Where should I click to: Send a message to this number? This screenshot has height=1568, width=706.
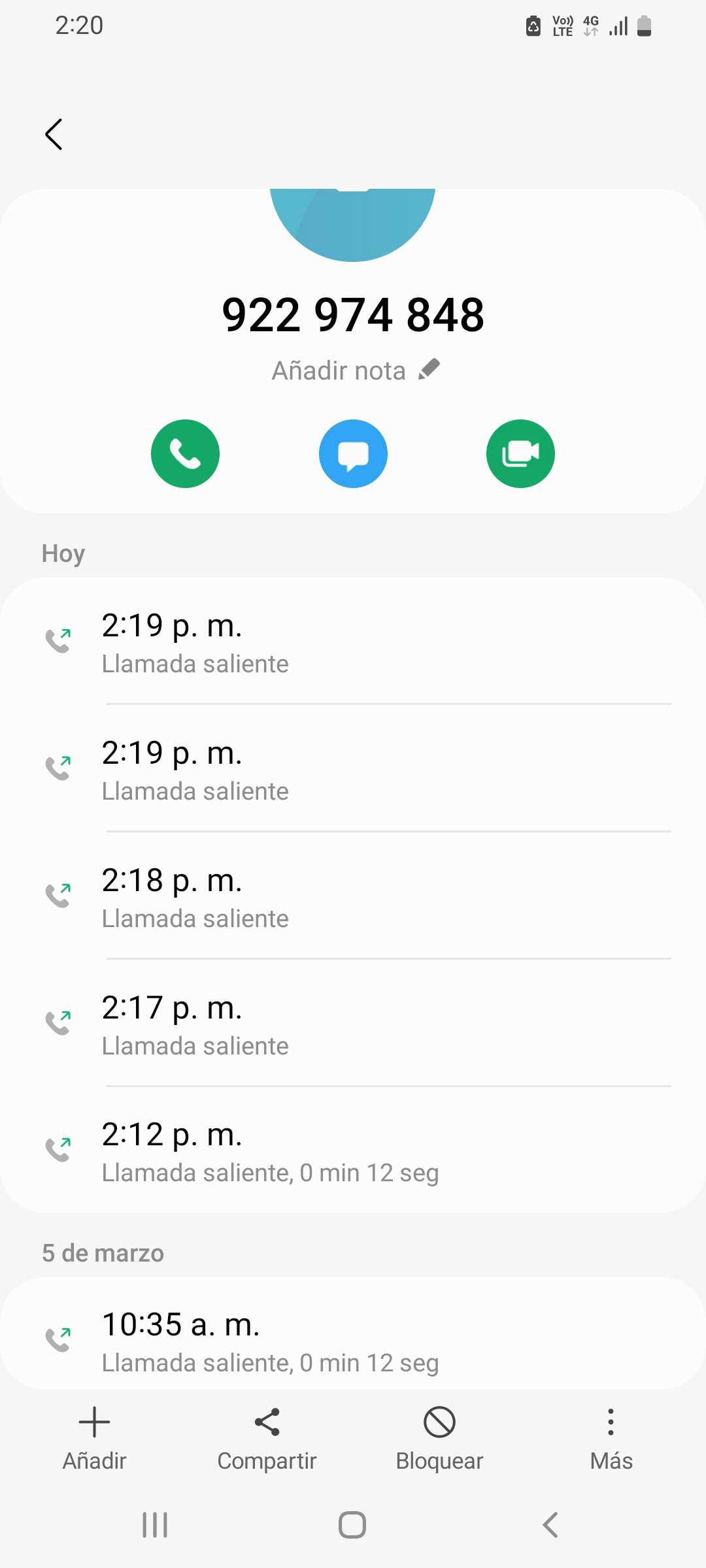pos(353,454)
